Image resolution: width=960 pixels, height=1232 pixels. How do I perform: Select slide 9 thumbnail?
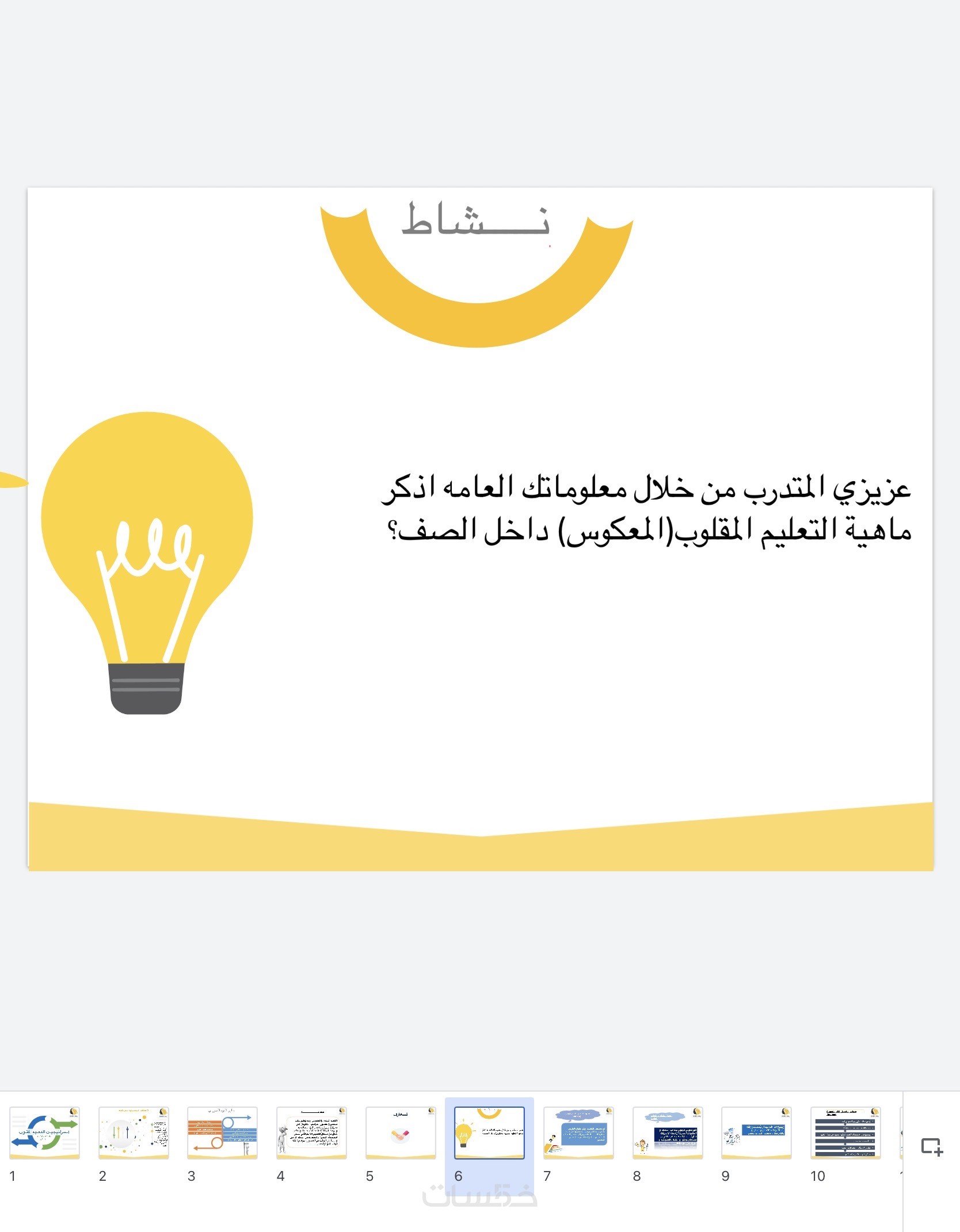756,1132
